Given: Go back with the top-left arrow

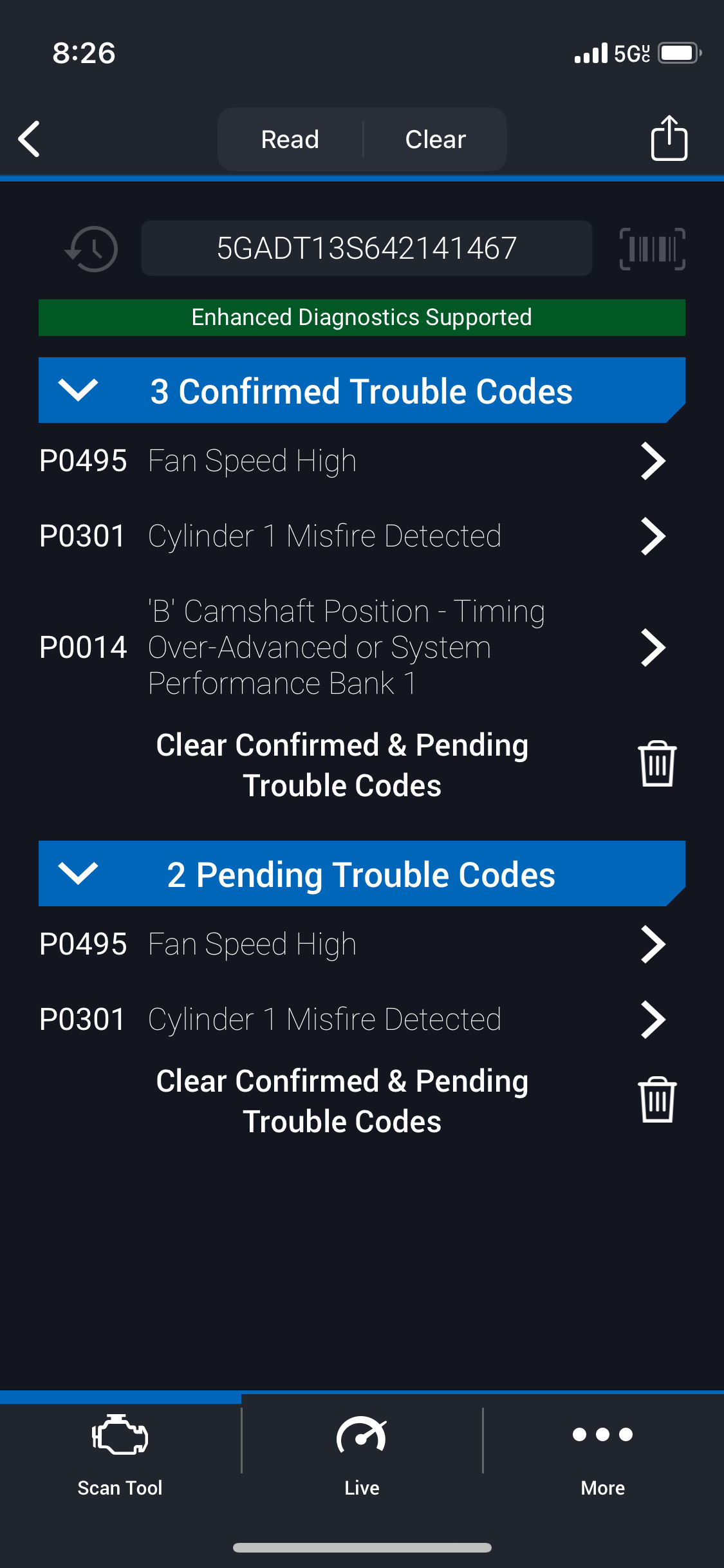Looking at the screenshot, I should 30,139.
